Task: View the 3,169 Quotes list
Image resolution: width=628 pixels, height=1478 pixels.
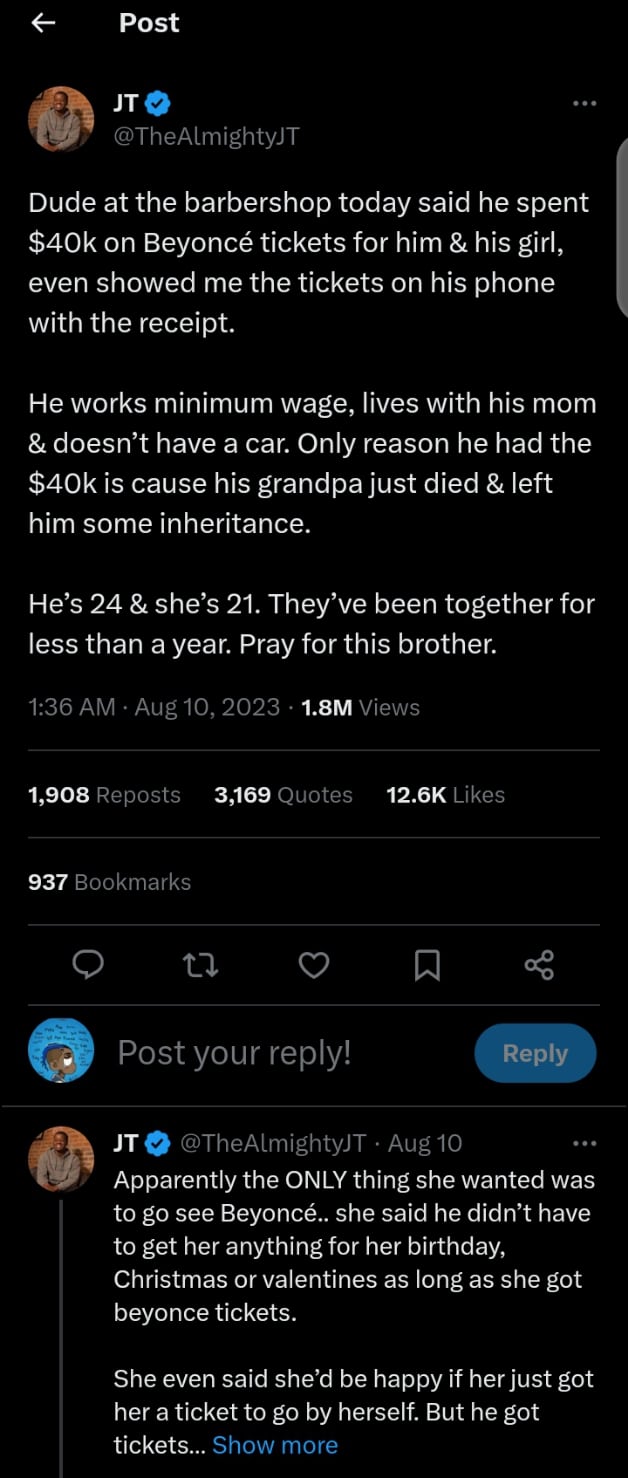Action: pos(283,795)
